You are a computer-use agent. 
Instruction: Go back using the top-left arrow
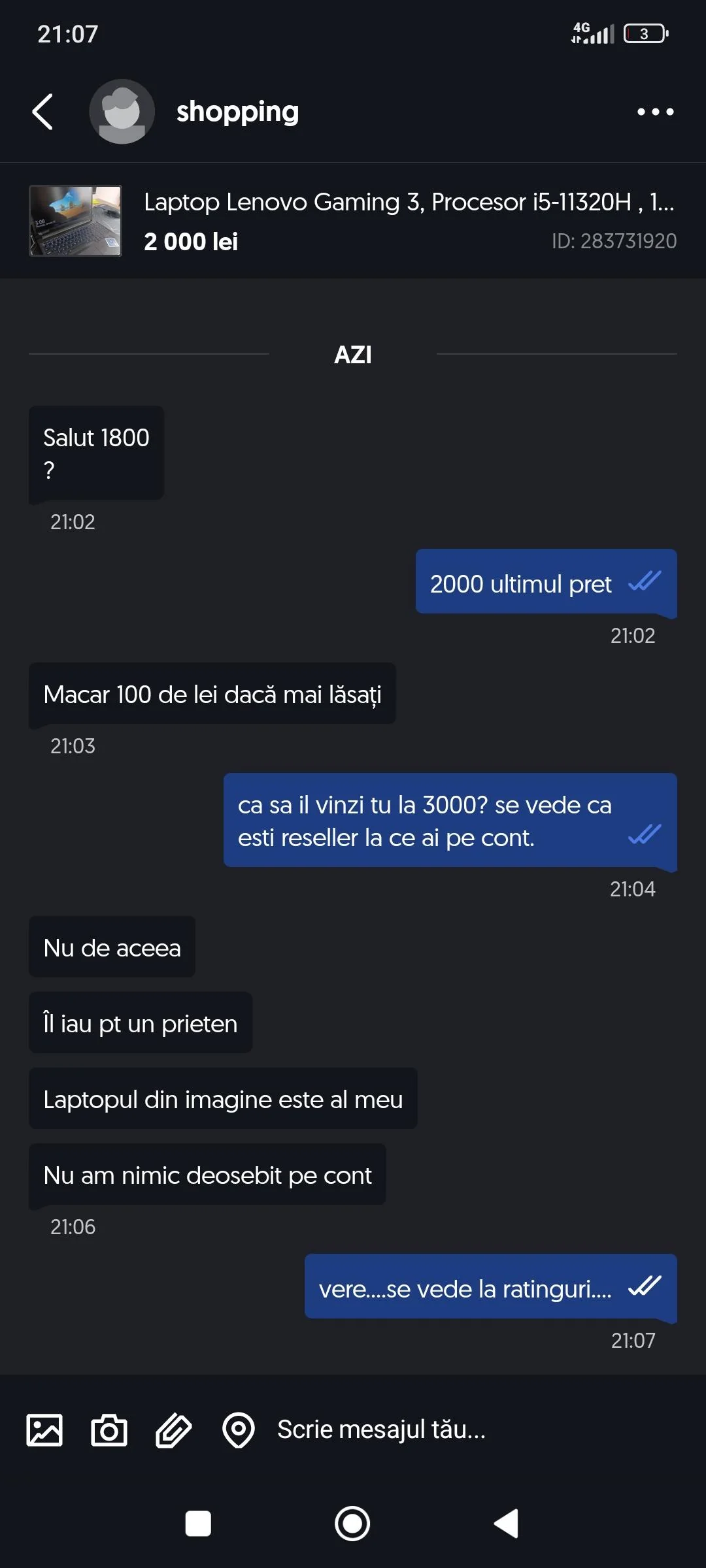click(43, 112)
